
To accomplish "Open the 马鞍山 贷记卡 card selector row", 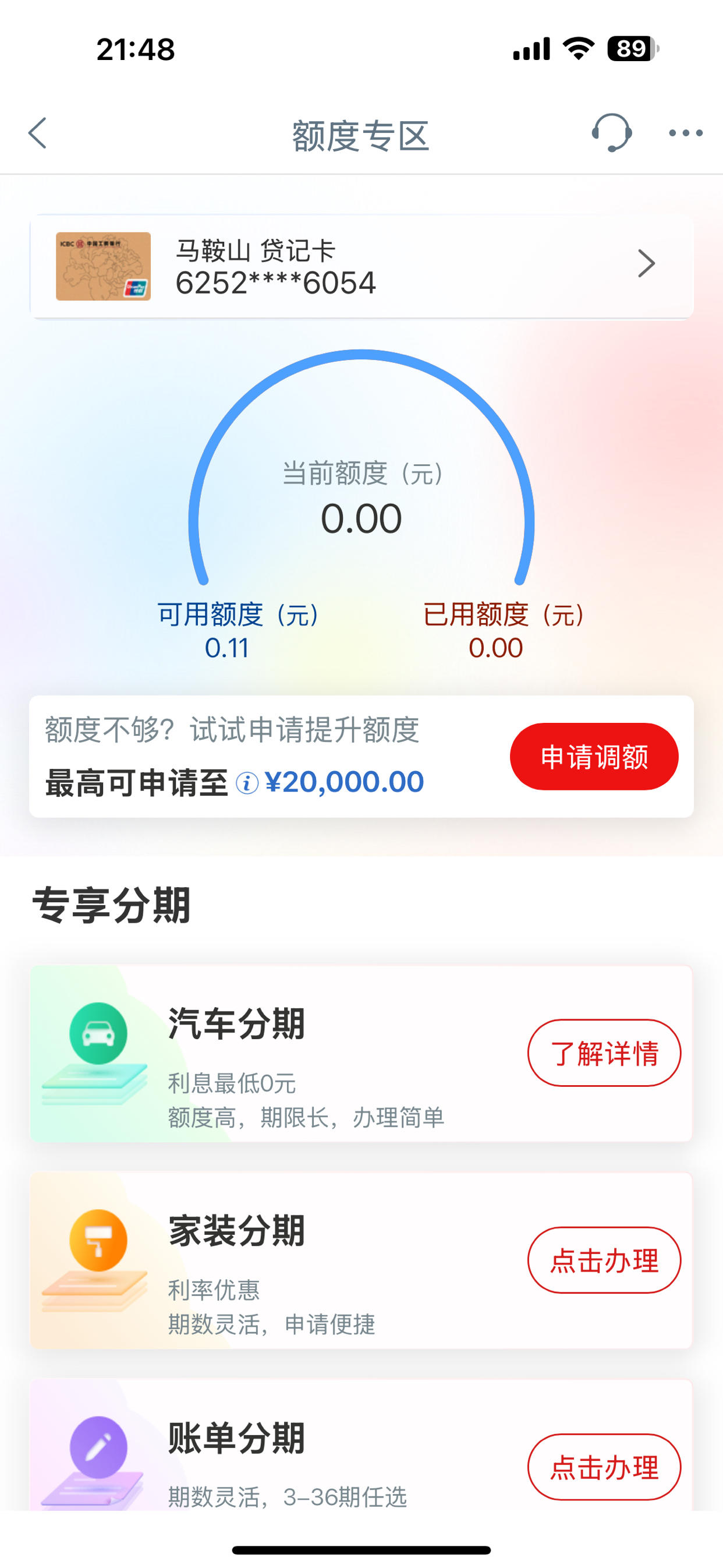I will [x=361, y=266].
